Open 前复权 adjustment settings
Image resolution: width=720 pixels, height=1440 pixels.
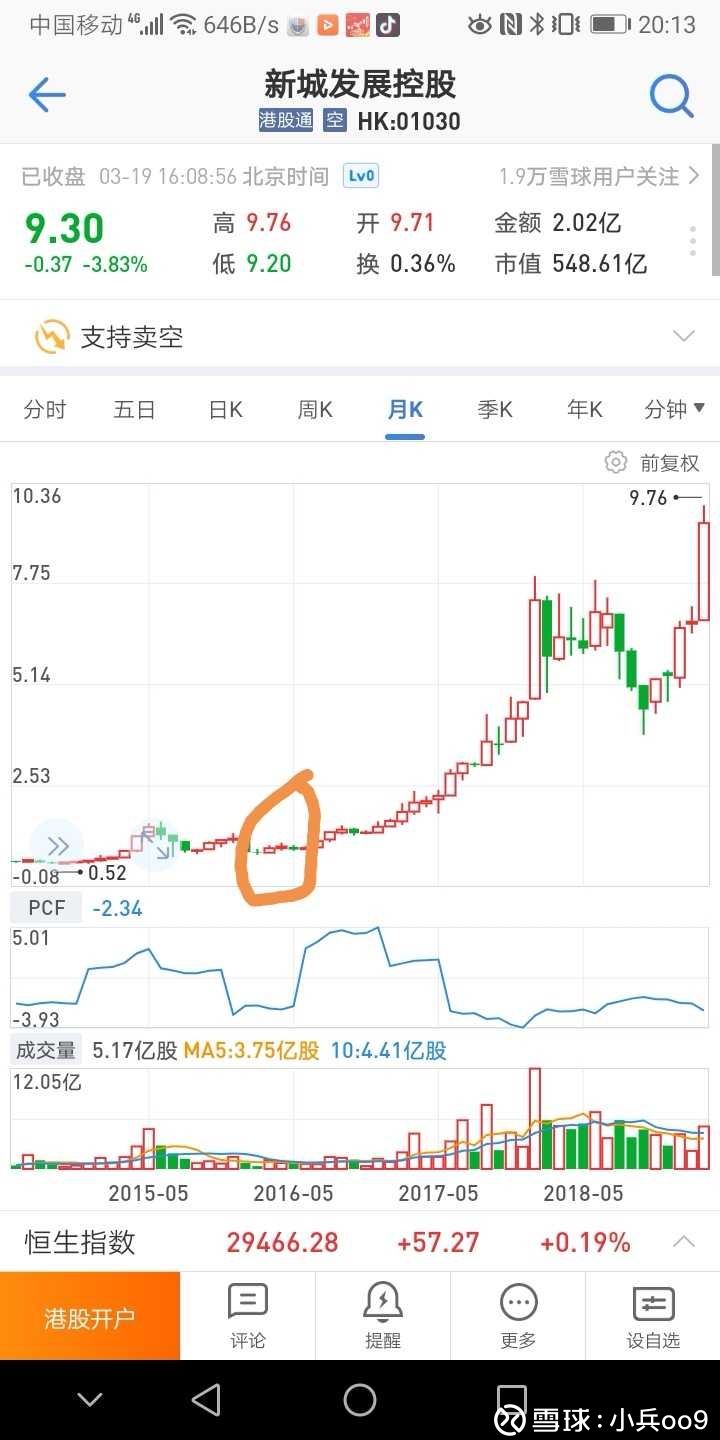pyautogui.click(x=652, y=463)
